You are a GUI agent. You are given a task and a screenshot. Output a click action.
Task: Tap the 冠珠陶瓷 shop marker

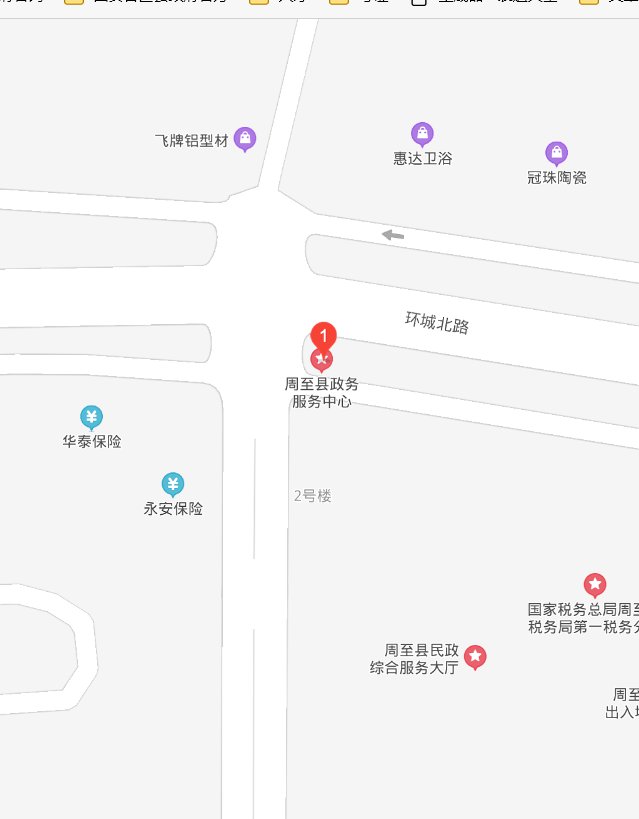tap(556, 153)
